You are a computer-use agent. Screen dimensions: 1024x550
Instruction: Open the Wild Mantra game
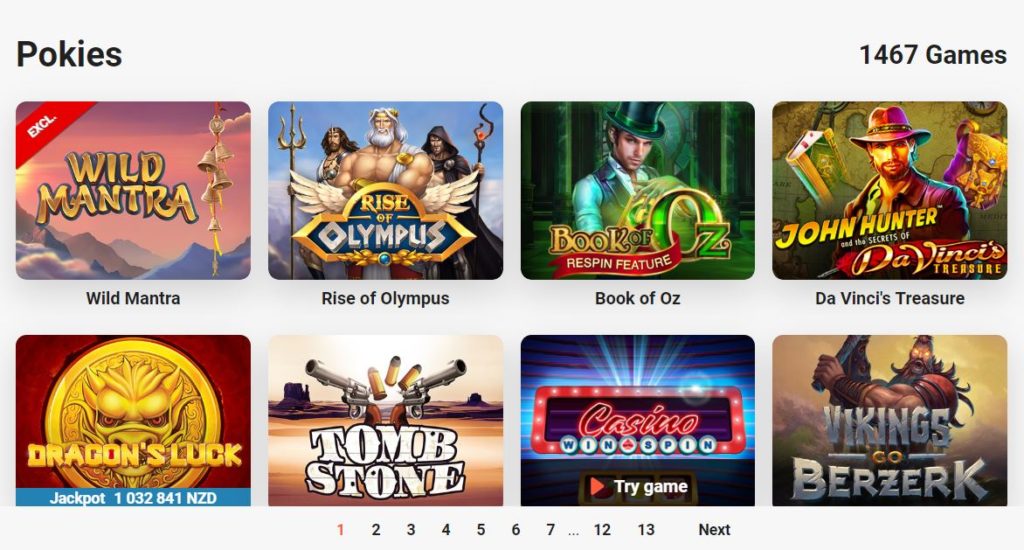pos(133,190)
